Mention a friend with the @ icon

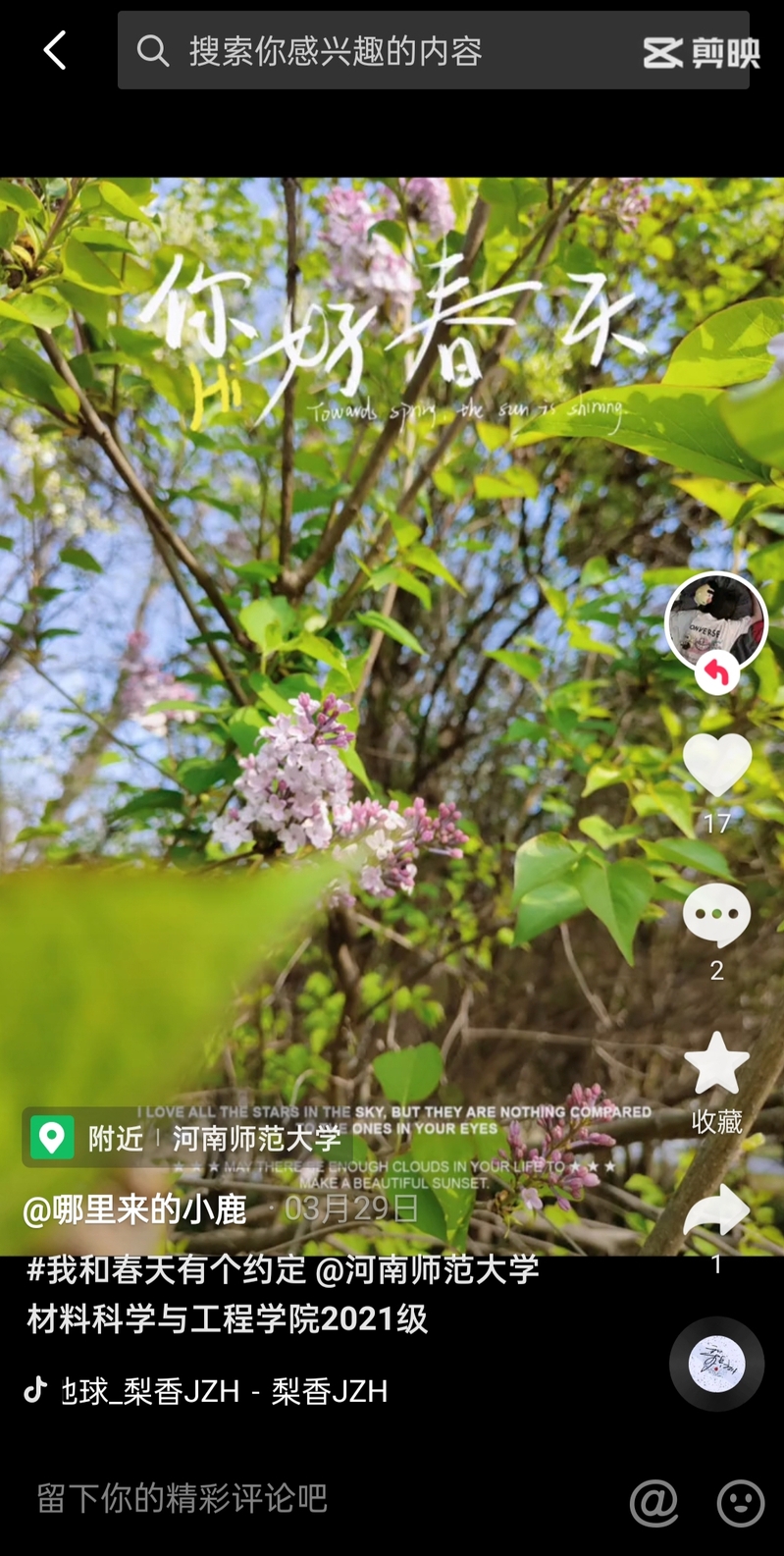[653, 1503]
